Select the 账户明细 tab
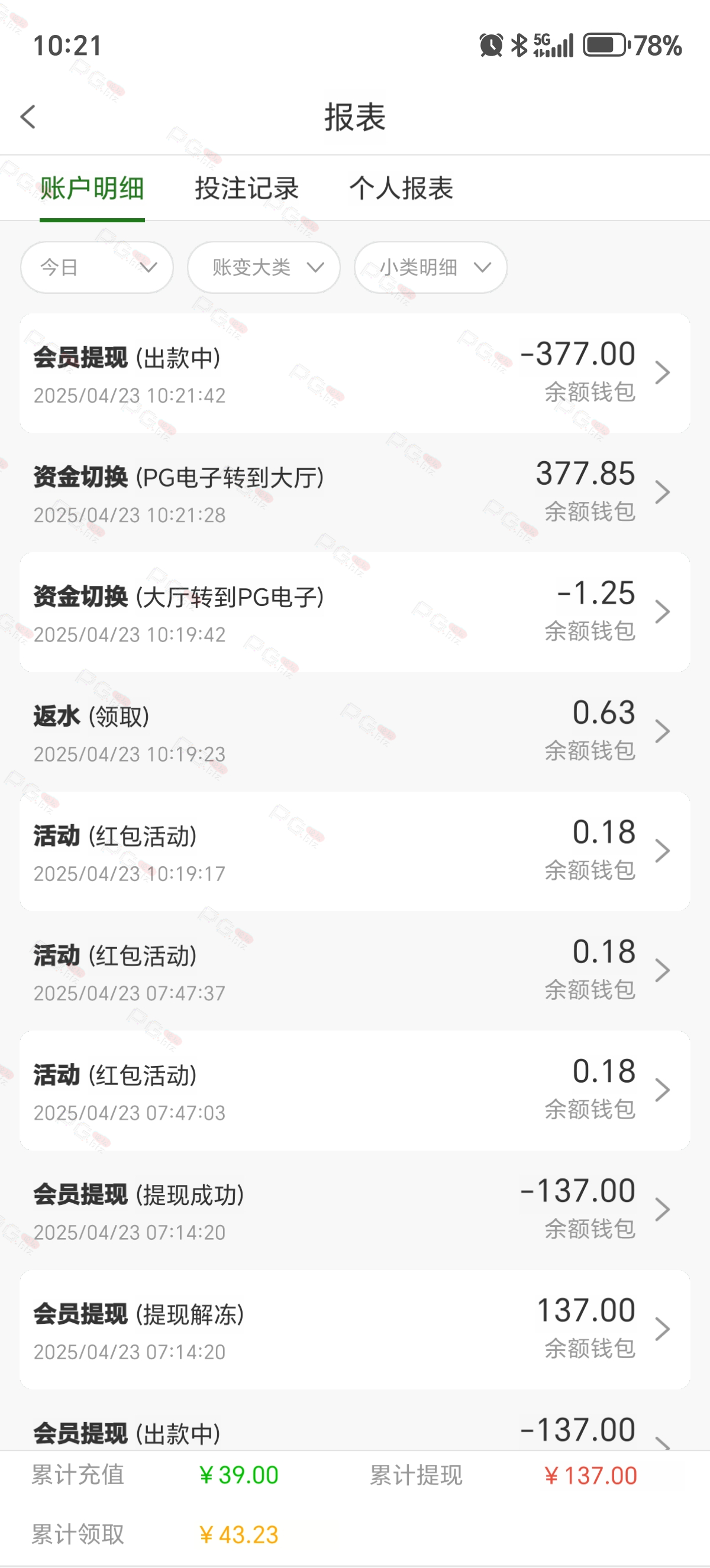The image size is (710, 1568). [92, 188]
